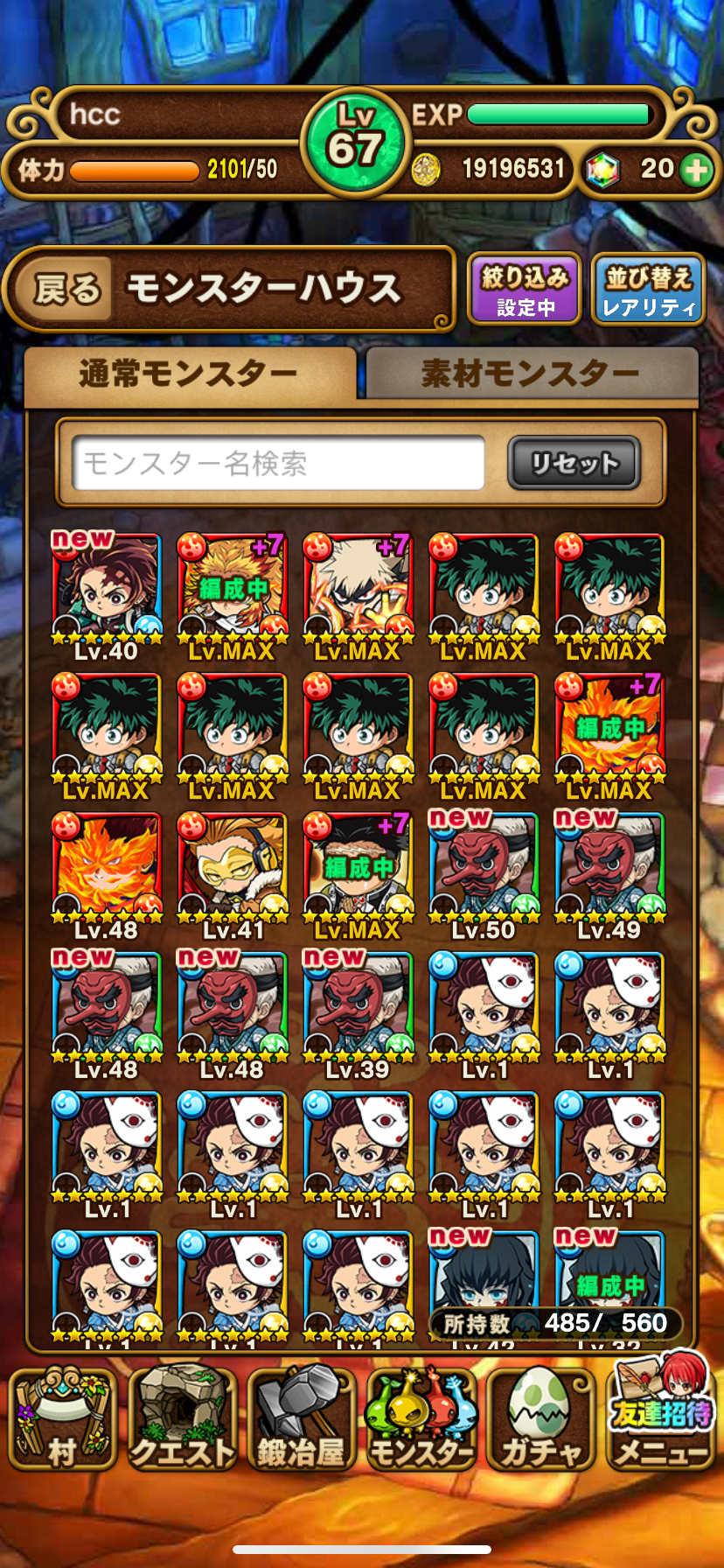Select the 通常モンスター tab

click(x=189, y=374)
